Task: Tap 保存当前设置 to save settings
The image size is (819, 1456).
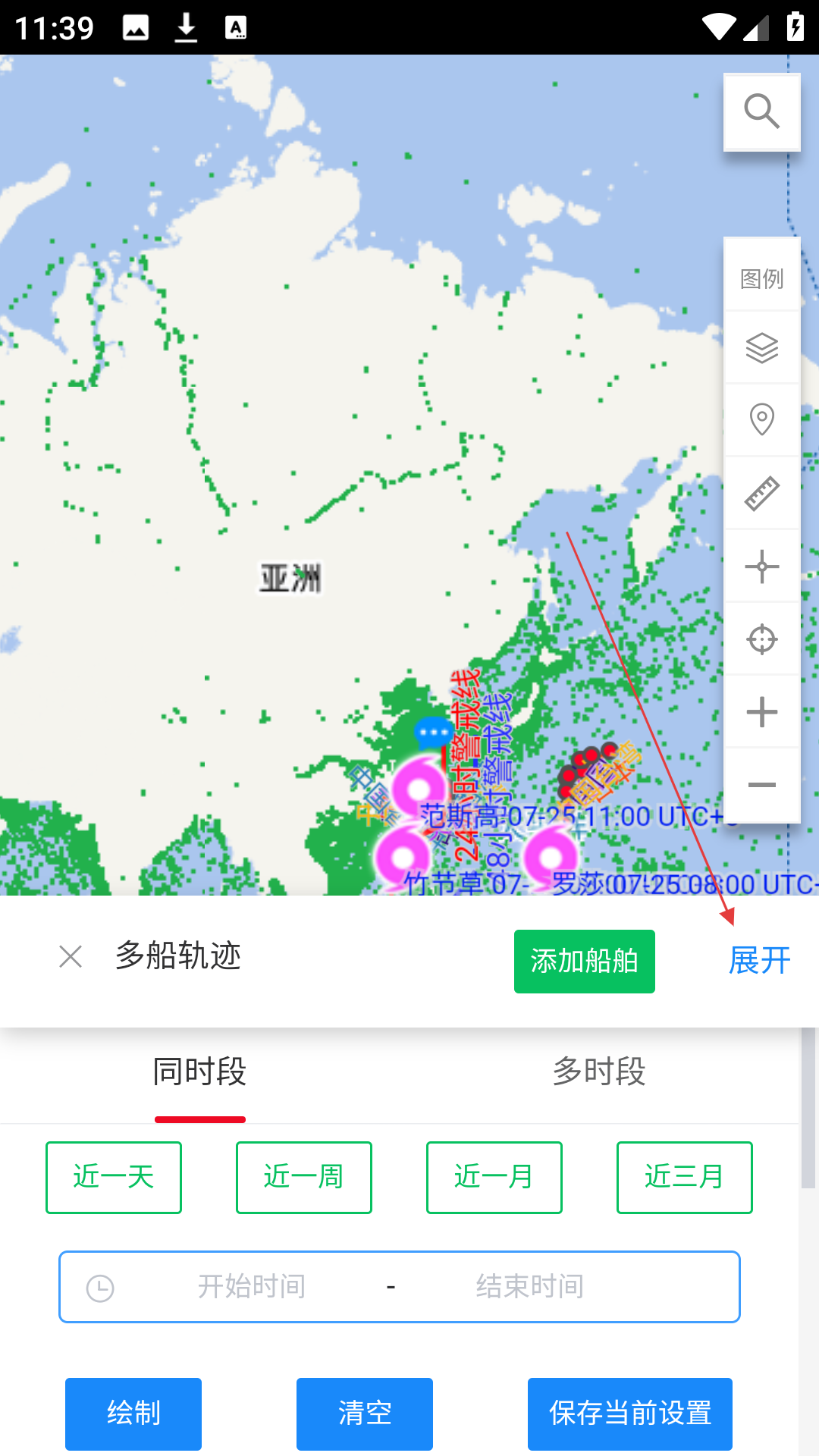Action: [629, 1414]
